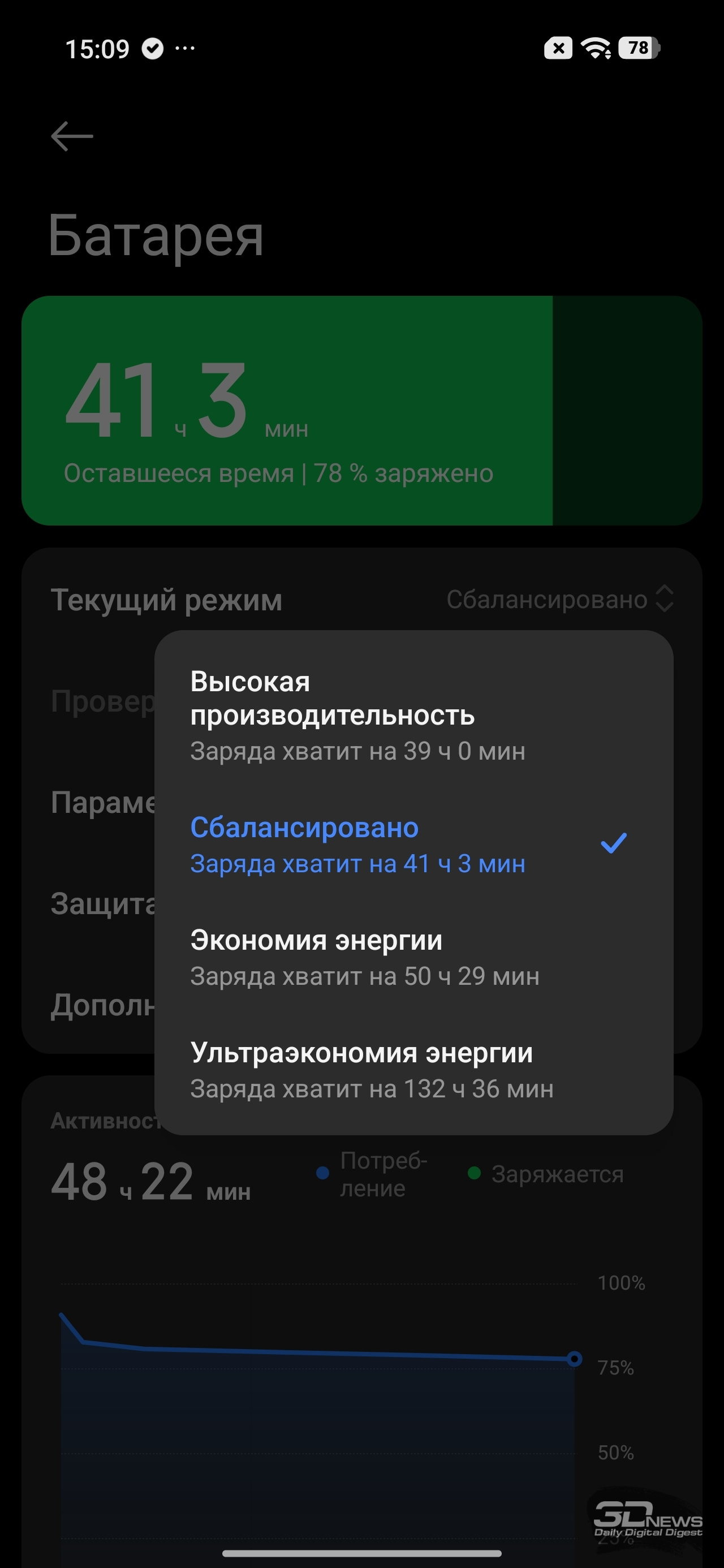Choose the checked Сбалансировано mode
This screenshot has height=1568, width=724.
[x=413, y=845]
